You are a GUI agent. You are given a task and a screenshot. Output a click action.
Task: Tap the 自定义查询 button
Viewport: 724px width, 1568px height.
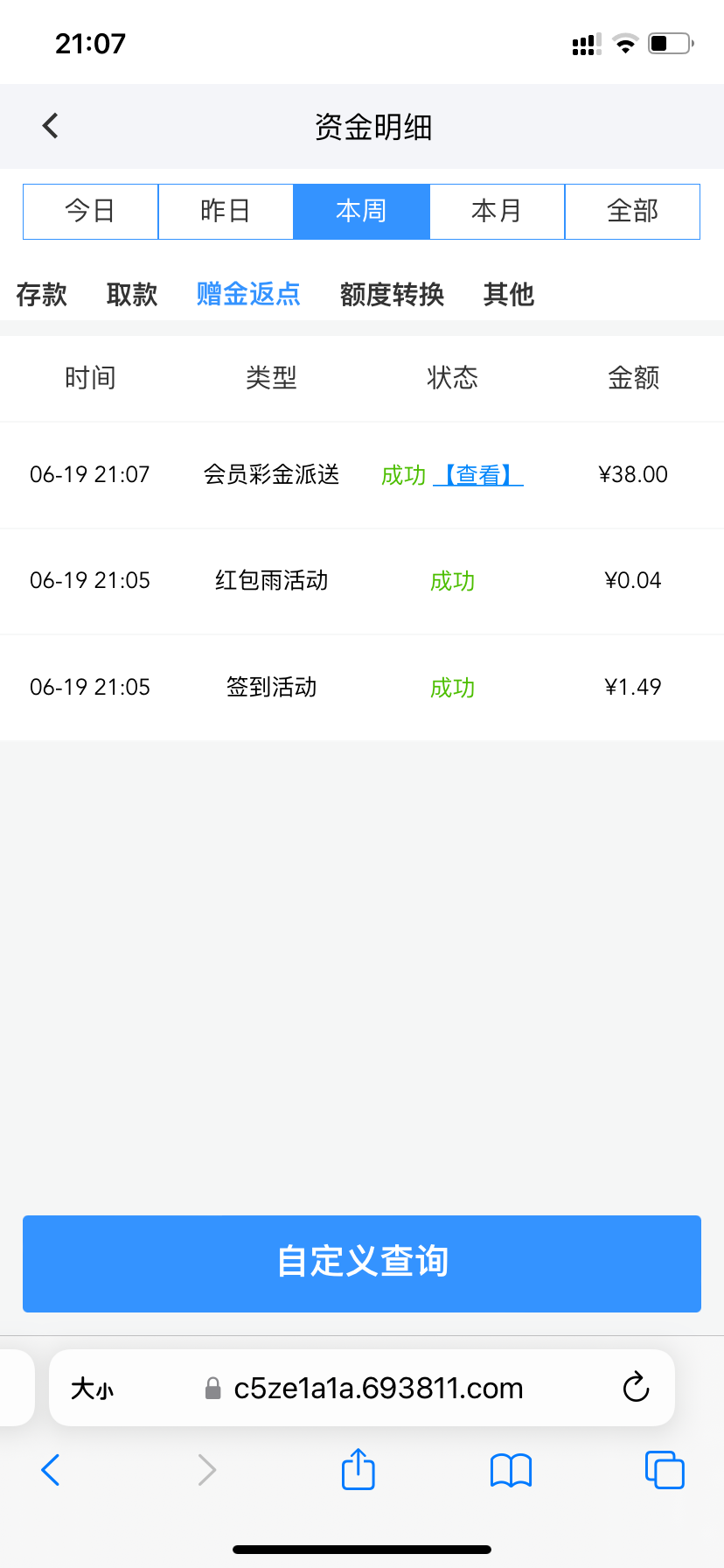coord(362,1263)
